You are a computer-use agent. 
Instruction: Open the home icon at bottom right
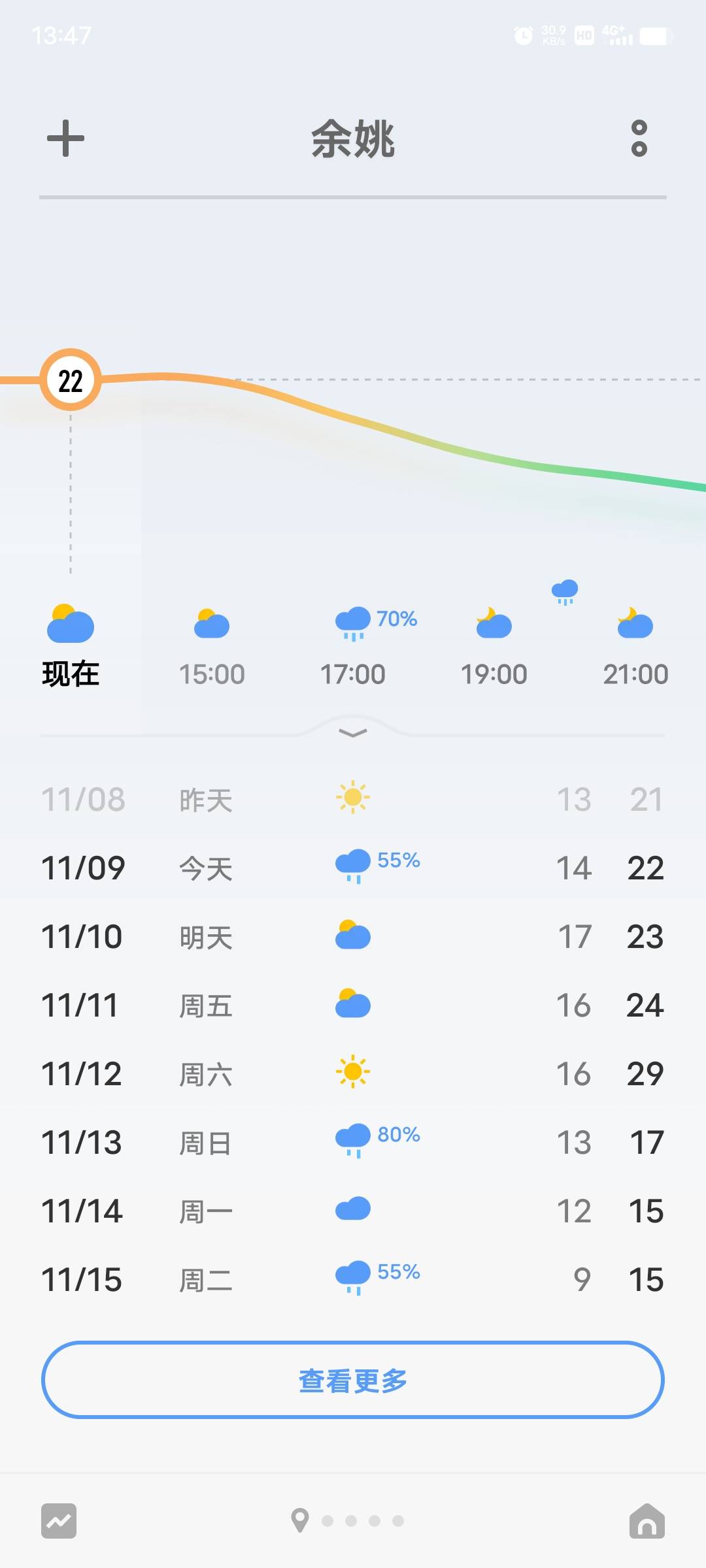pos(647,1521)
